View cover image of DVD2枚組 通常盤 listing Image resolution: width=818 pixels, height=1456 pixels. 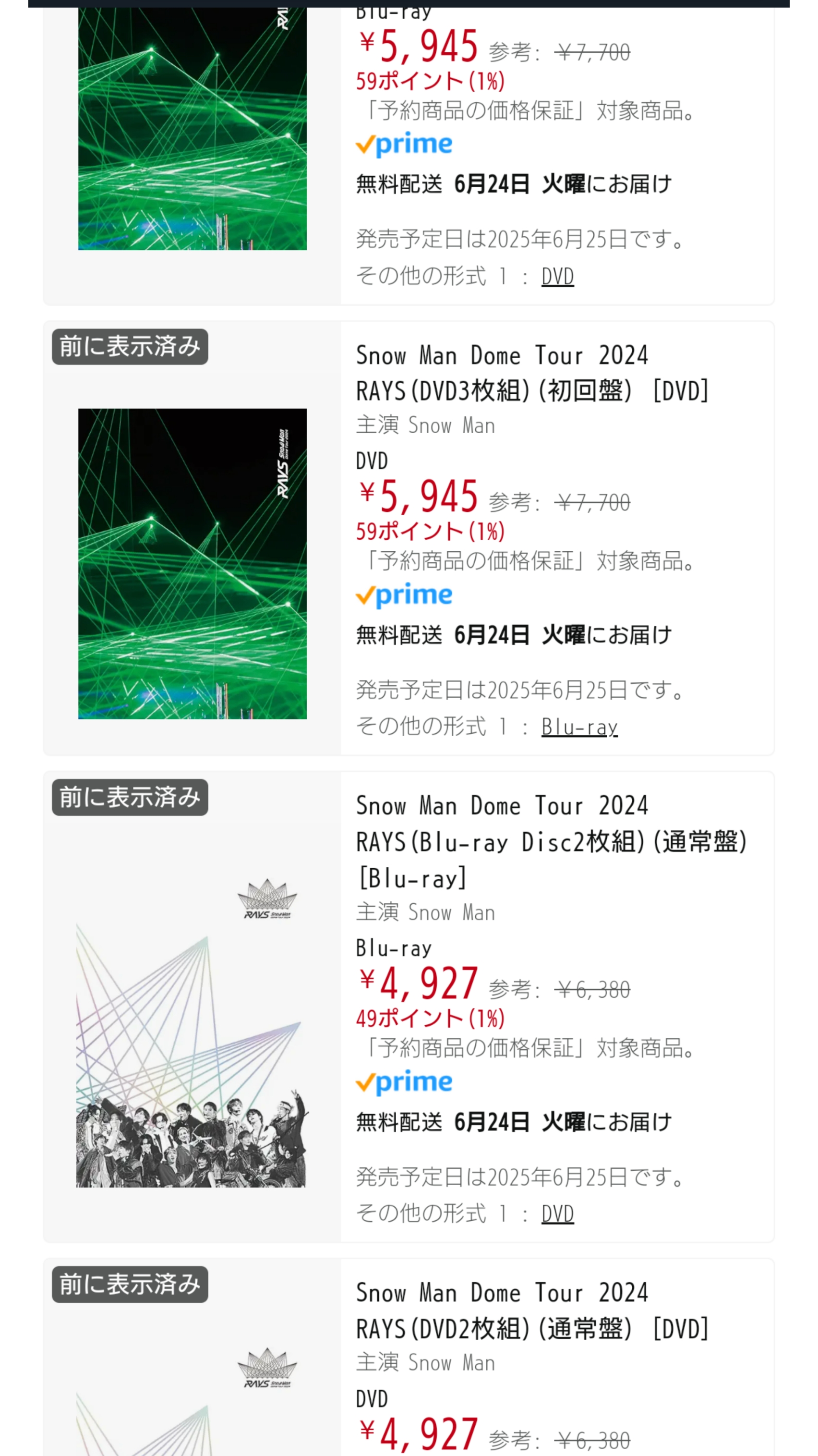coord(191,1402)
